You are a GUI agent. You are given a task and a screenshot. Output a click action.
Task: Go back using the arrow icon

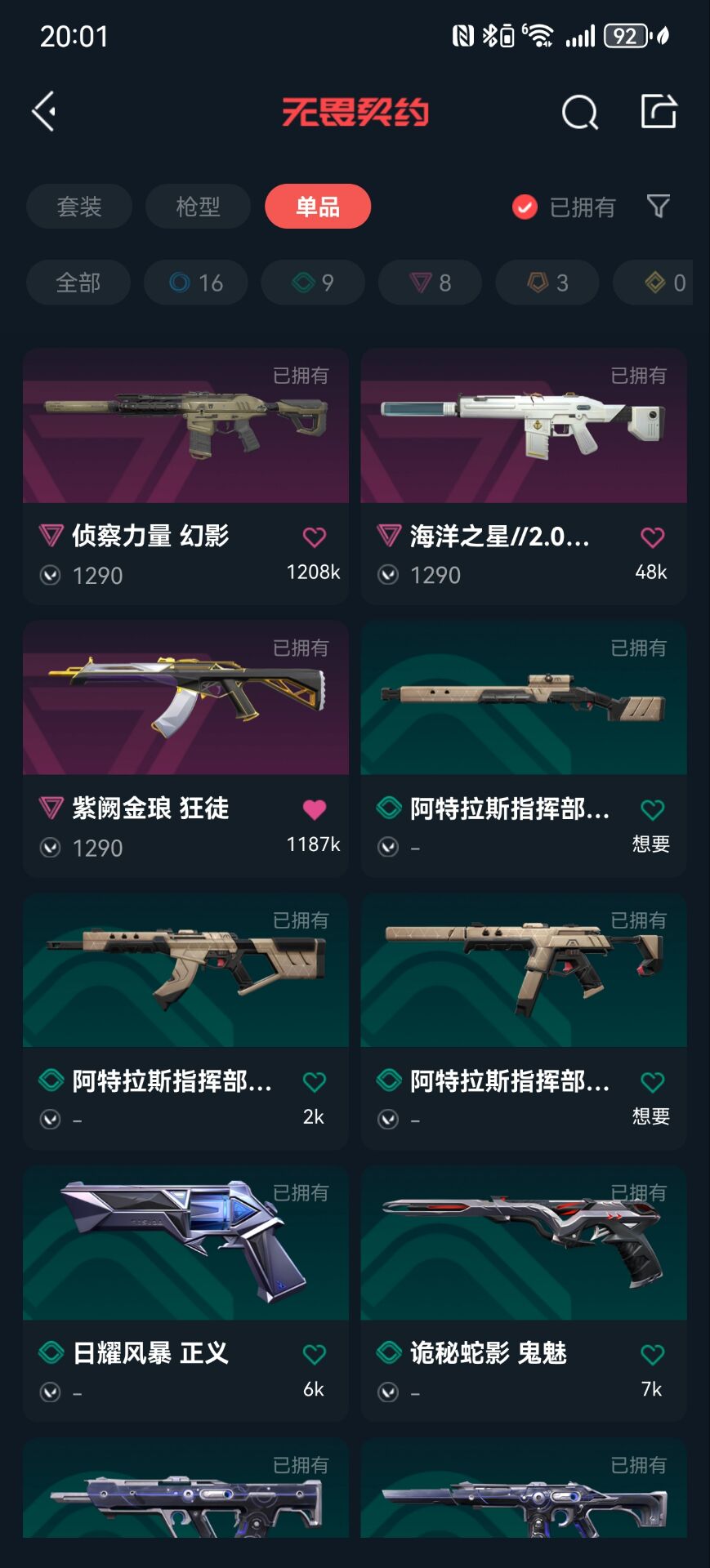click(x=44, y=111)
